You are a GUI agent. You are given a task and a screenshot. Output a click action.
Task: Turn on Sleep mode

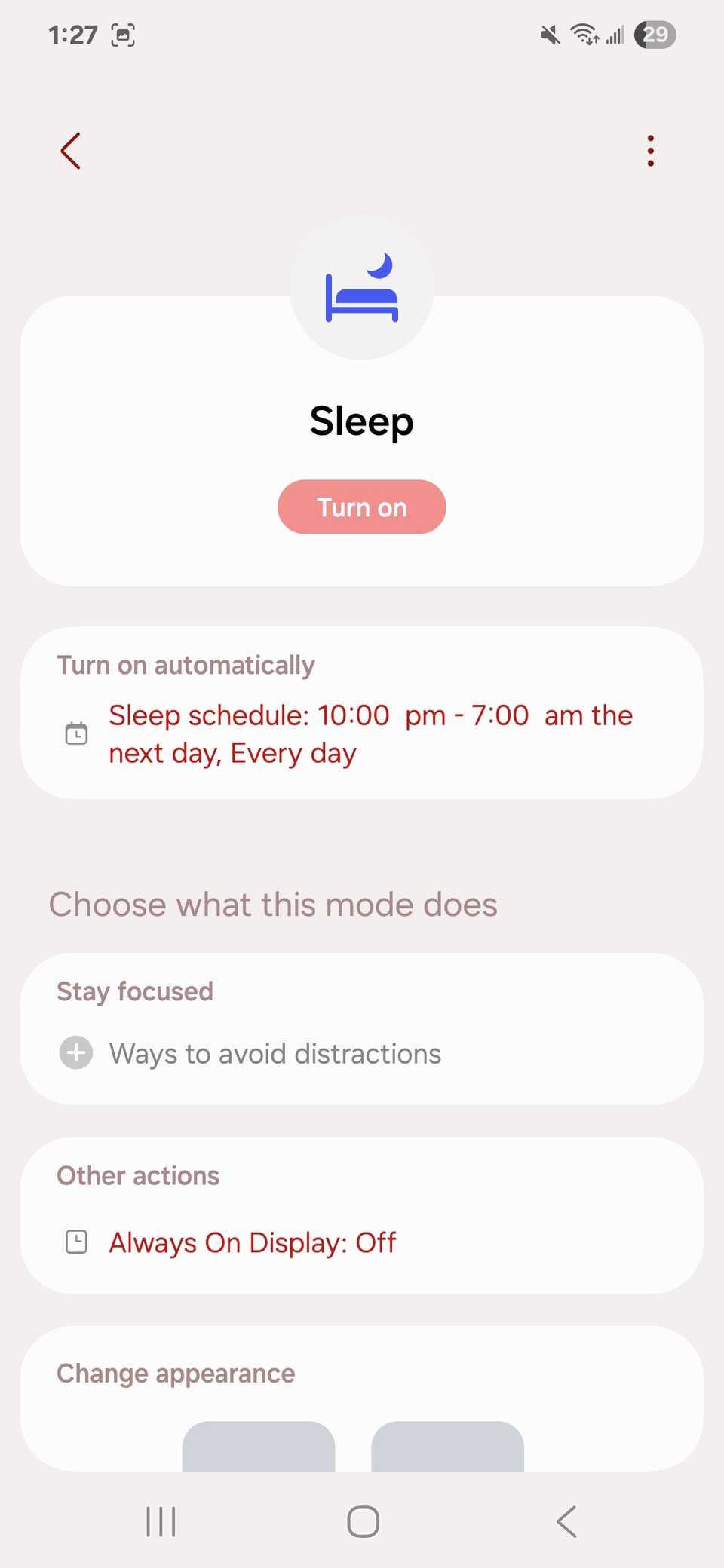[x=362, y=507]
